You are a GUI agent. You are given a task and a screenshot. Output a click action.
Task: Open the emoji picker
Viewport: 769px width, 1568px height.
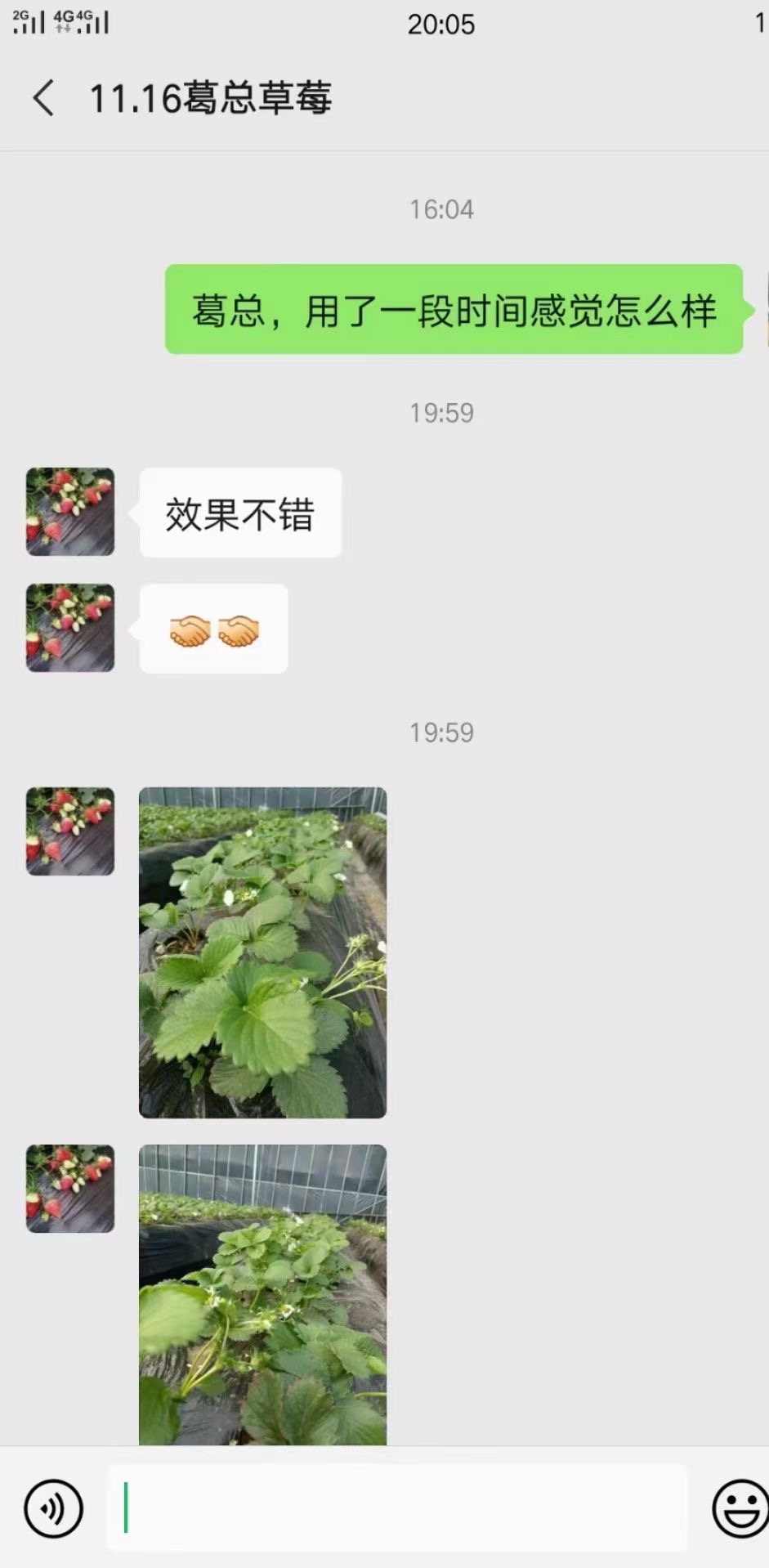(740, 1508)
